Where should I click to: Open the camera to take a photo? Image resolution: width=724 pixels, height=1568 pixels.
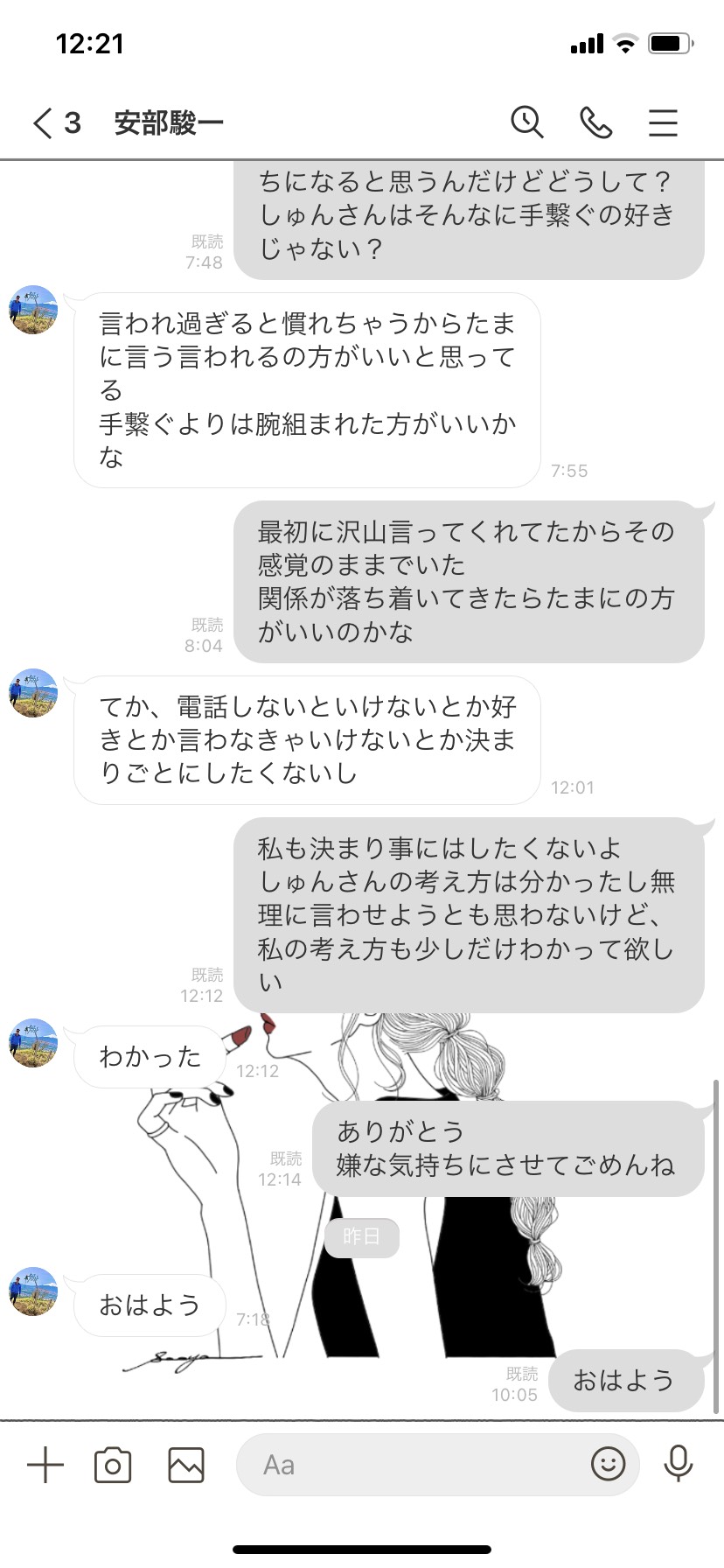(113, 1465)
